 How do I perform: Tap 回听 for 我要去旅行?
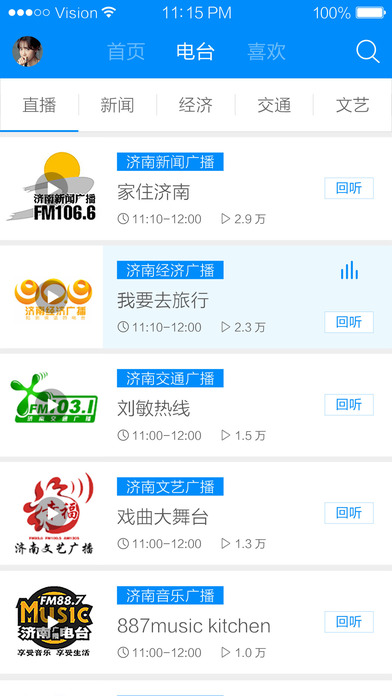[x=349, y=322]
